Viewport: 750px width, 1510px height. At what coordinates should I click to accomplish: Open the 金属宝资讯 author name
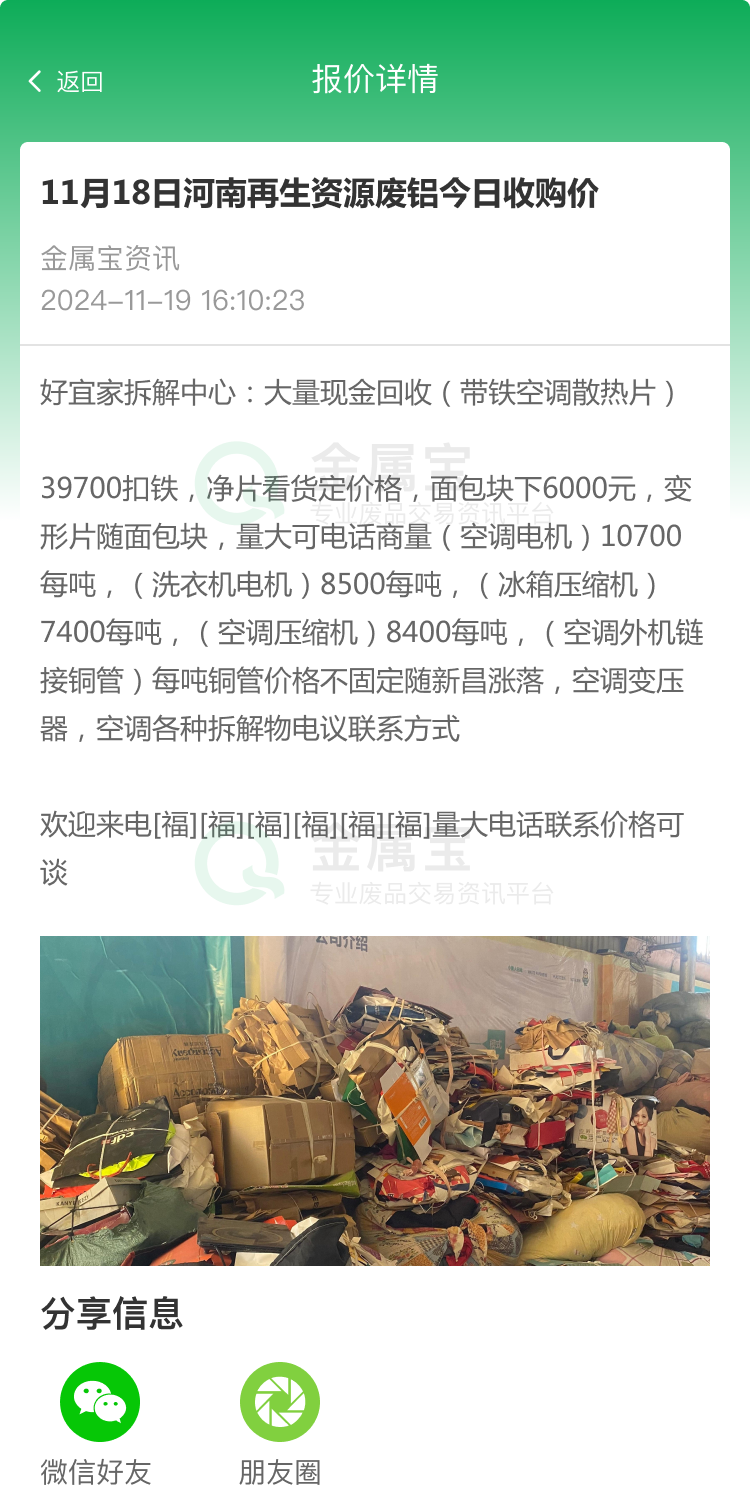[x=110, y=260]
